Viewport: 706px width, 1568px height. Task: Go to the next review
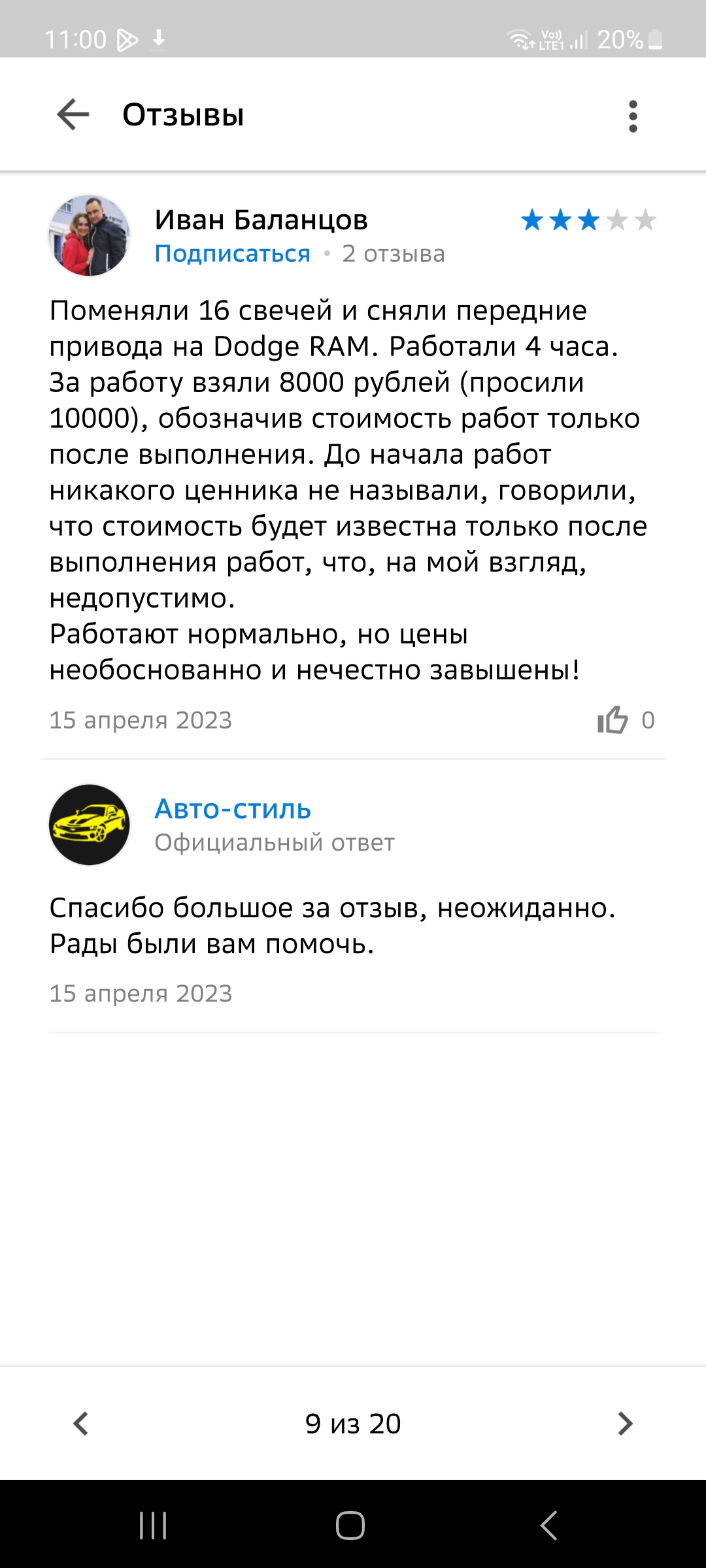pos(625,1423)
